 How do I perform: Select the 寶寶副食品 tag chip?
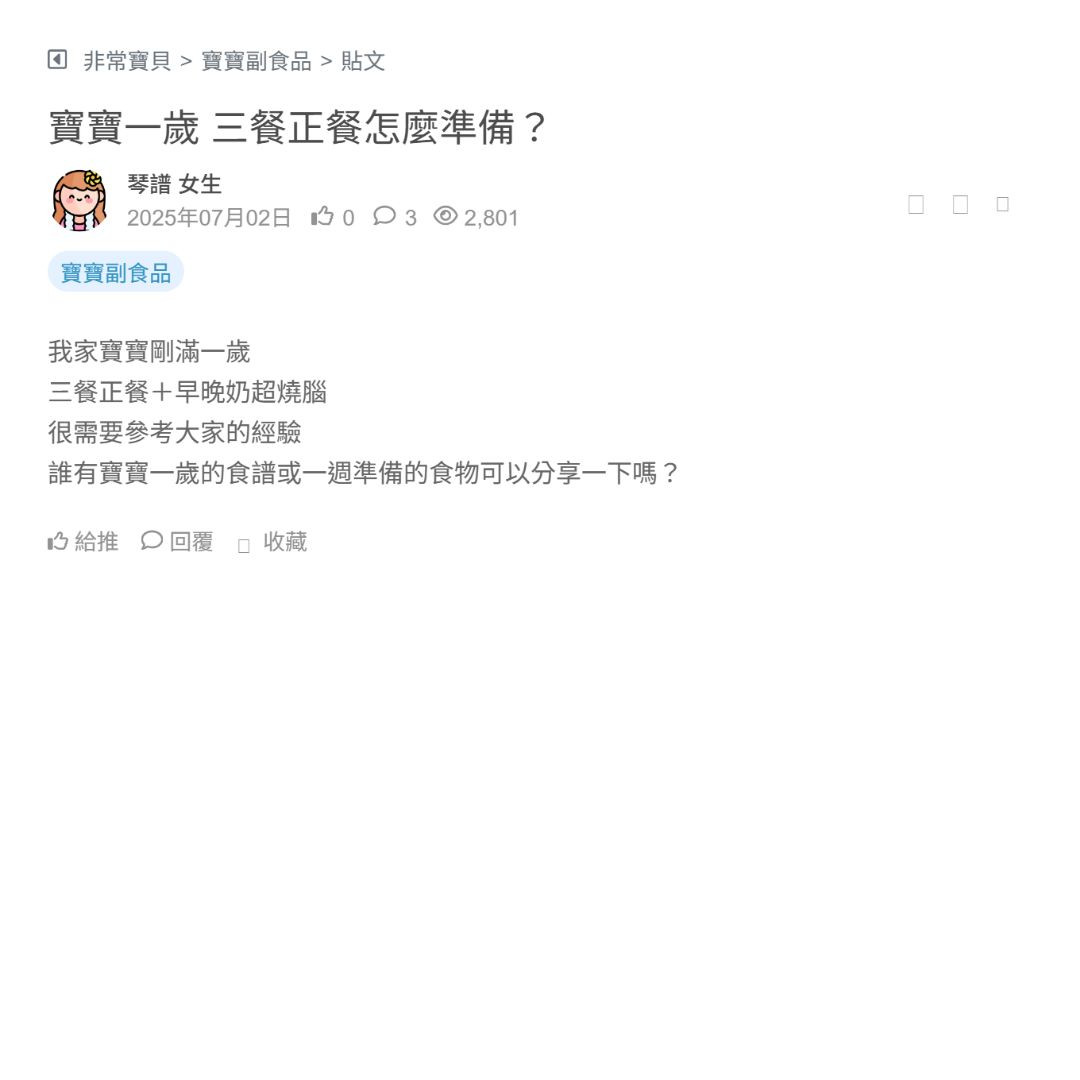pos(116,272)
